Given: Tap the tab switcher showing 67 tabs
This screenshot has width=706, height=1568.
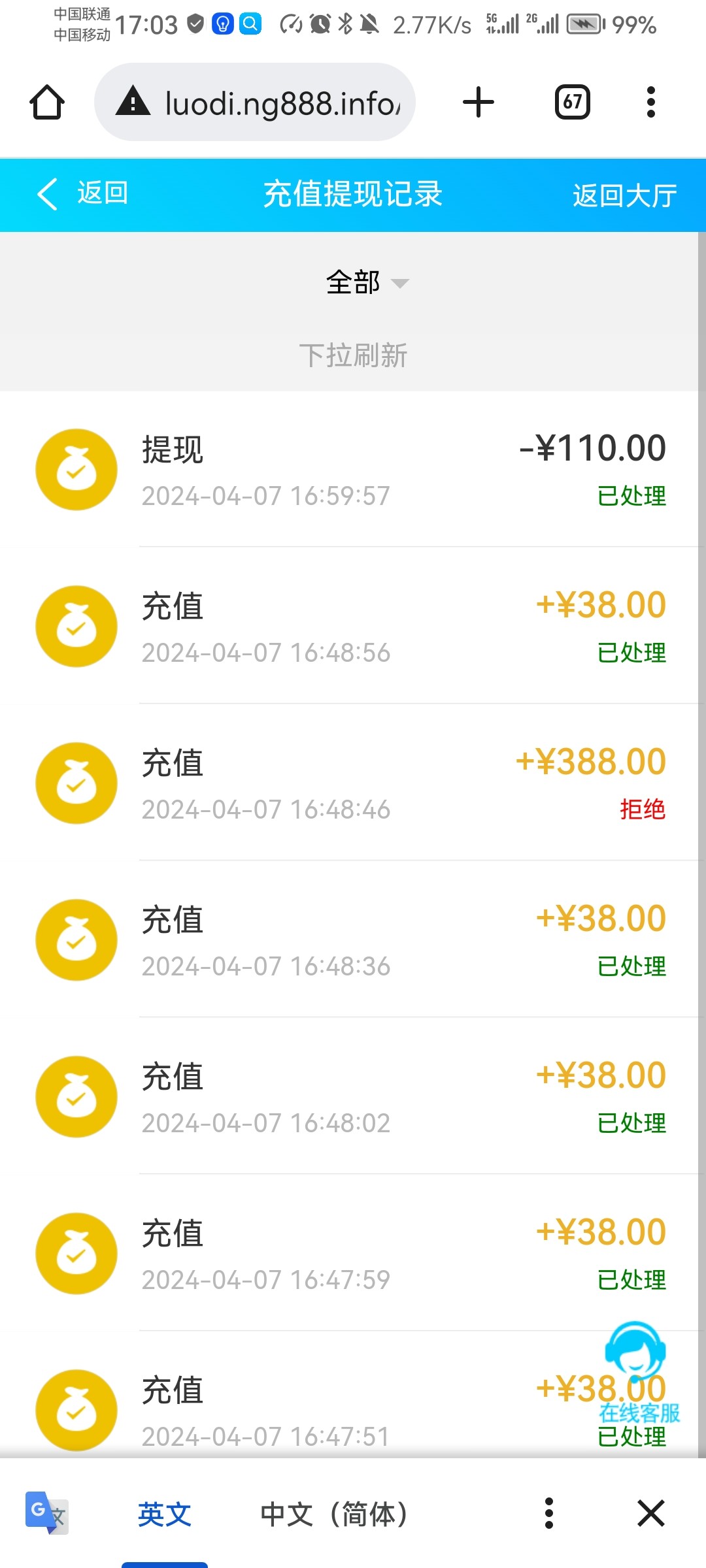Looking at the screenshot, I should (x=572, y=101).
